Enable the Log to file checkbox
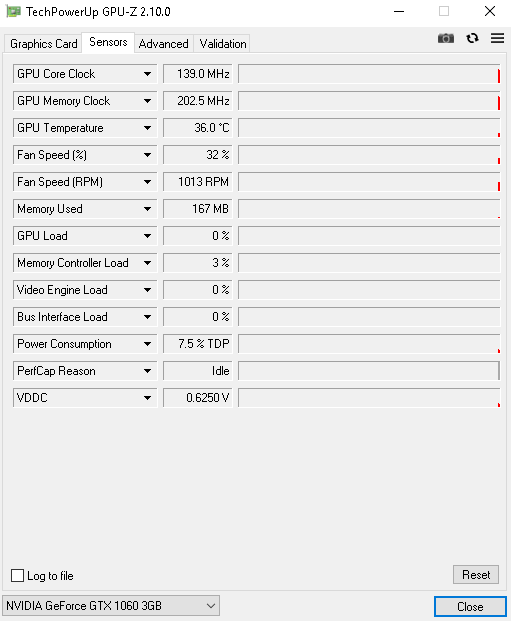 pyautogui.click(x=17, y=575)
